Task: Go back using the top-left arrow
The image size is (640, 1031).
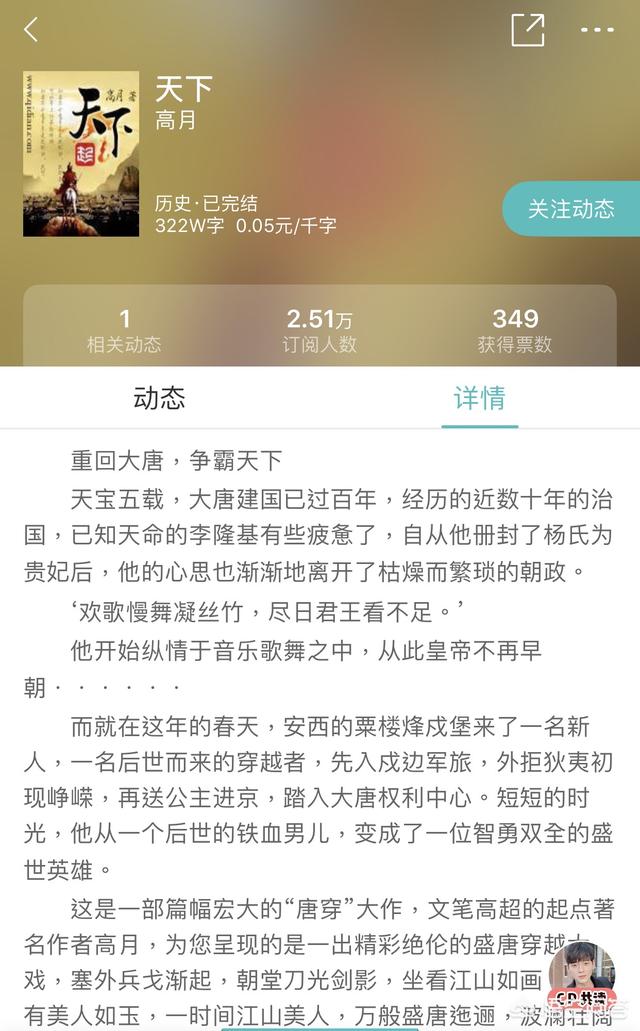Action: point(30,29)
